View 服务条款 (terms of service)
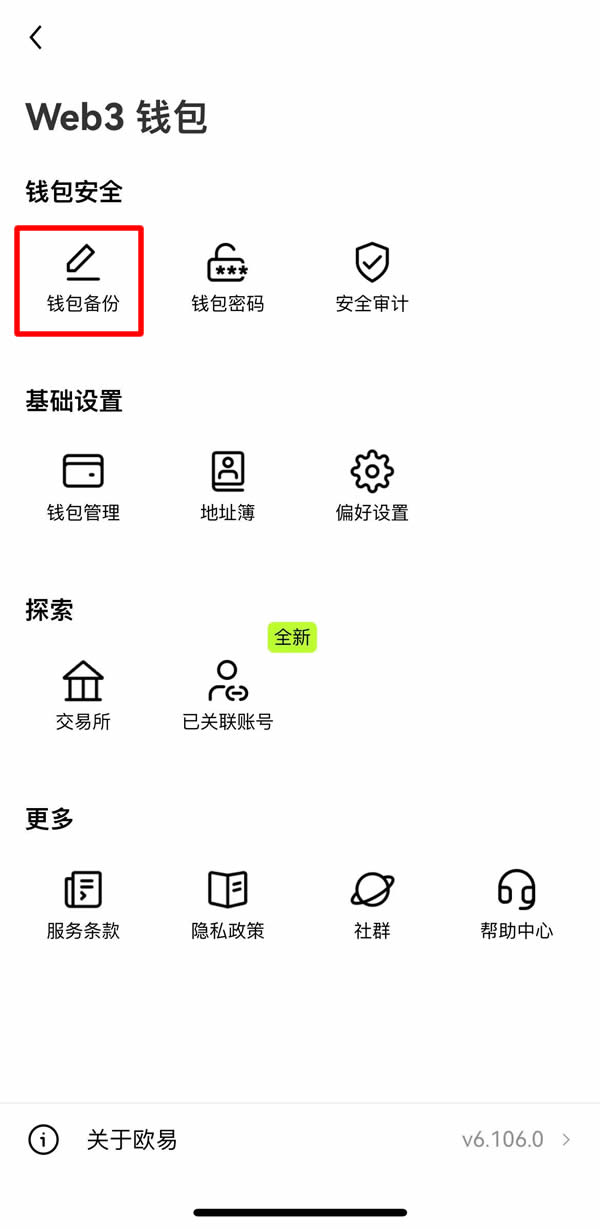The width and height of the screenshot is (600, 1229). 83,905
